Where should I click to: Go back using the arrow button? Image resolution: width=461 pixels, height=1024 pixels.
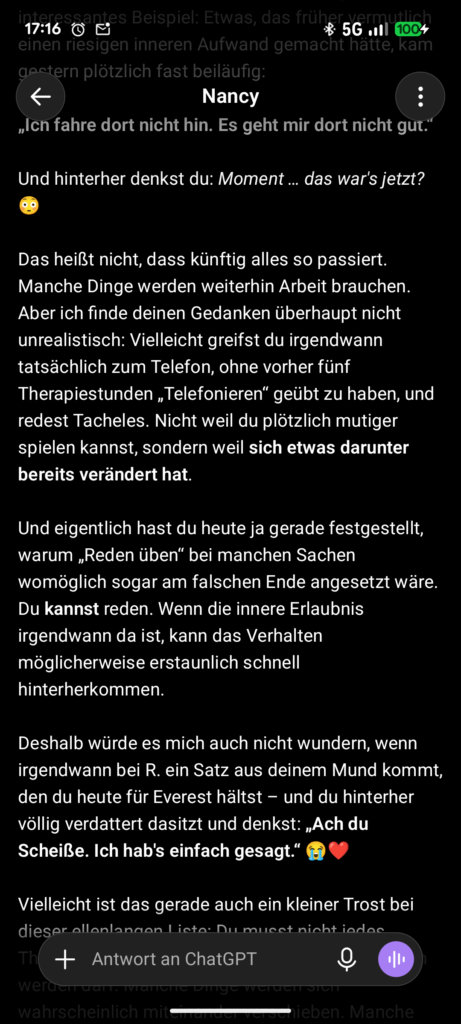[x=40, y=97]
